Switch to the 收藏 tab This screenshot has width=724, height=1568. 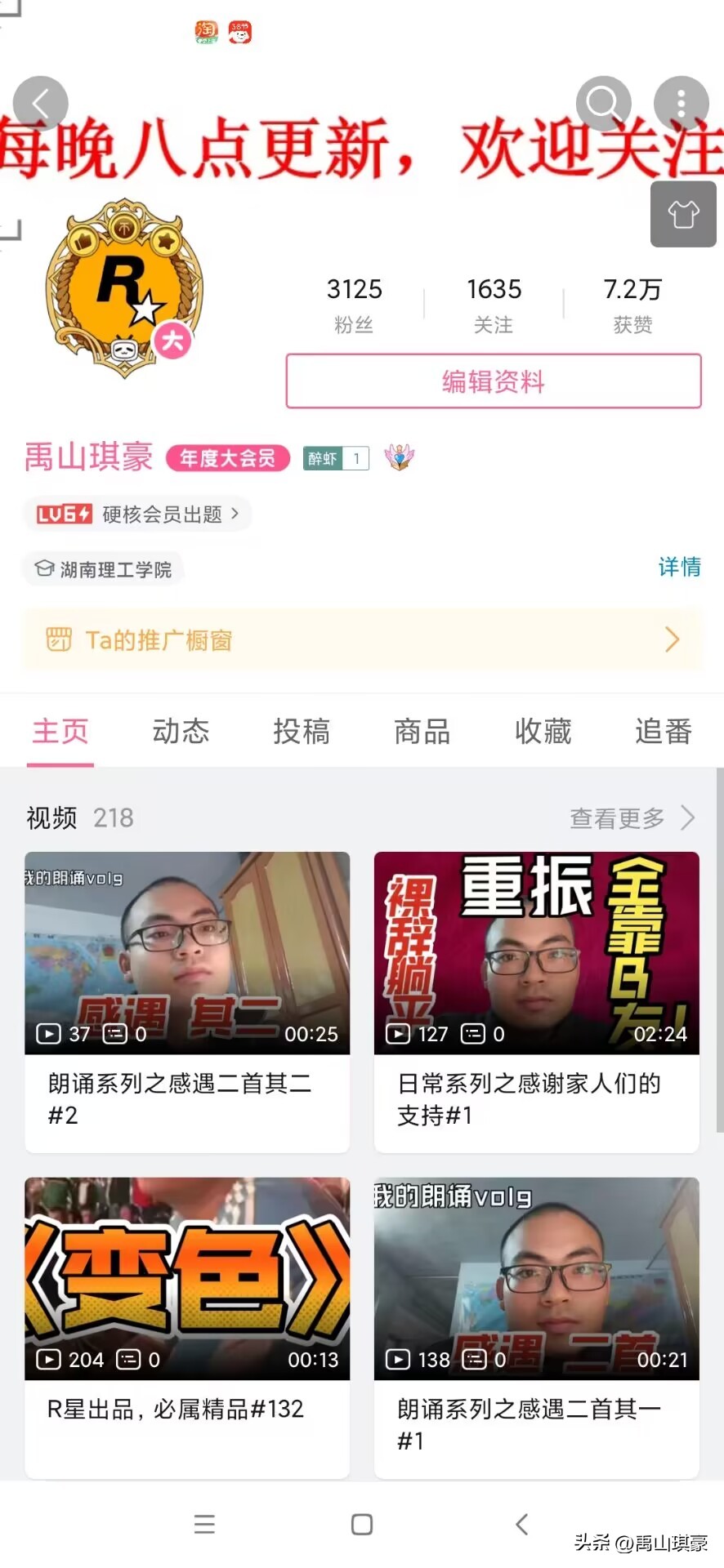click(542, 732)
